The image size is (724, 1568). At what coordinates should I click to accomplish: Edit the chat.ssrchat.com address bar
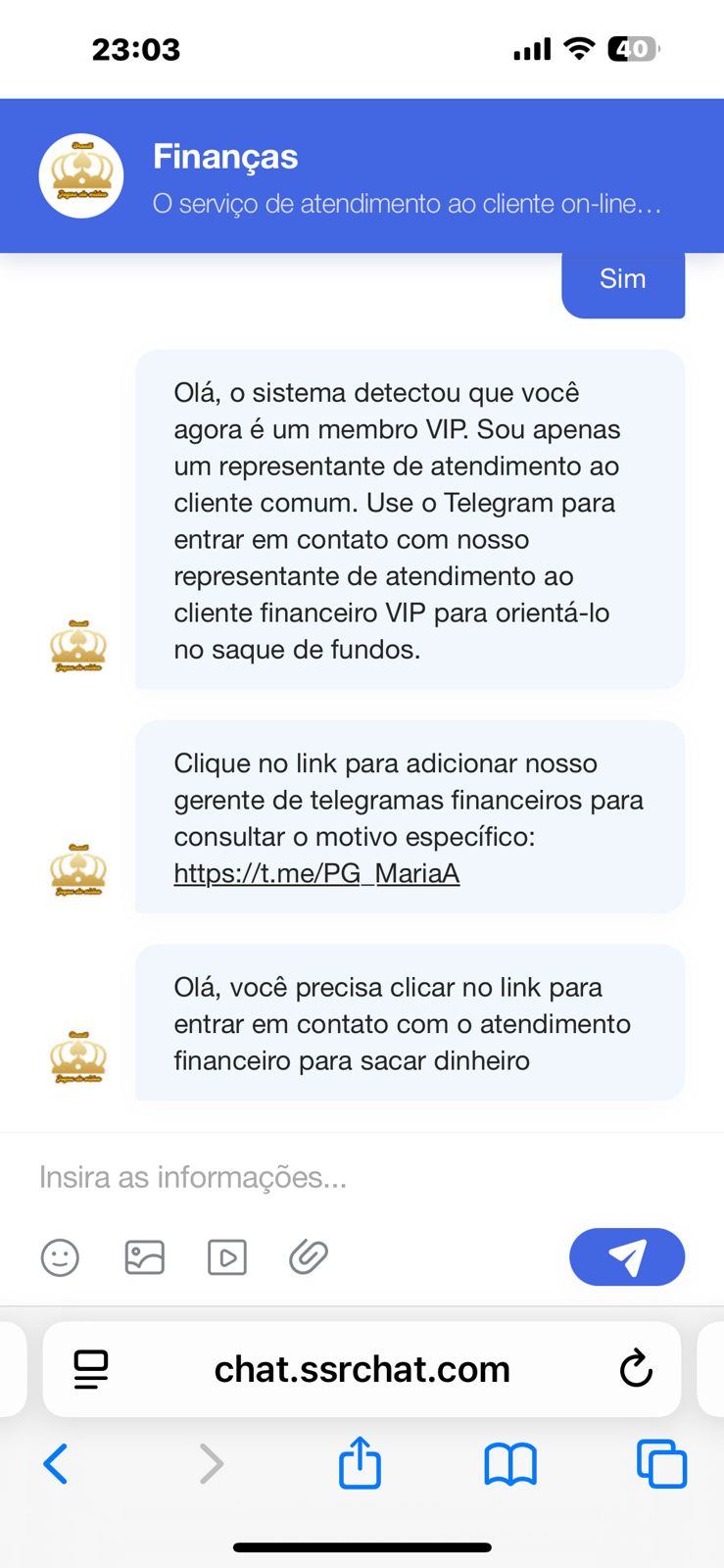(x=362, y=1369)
